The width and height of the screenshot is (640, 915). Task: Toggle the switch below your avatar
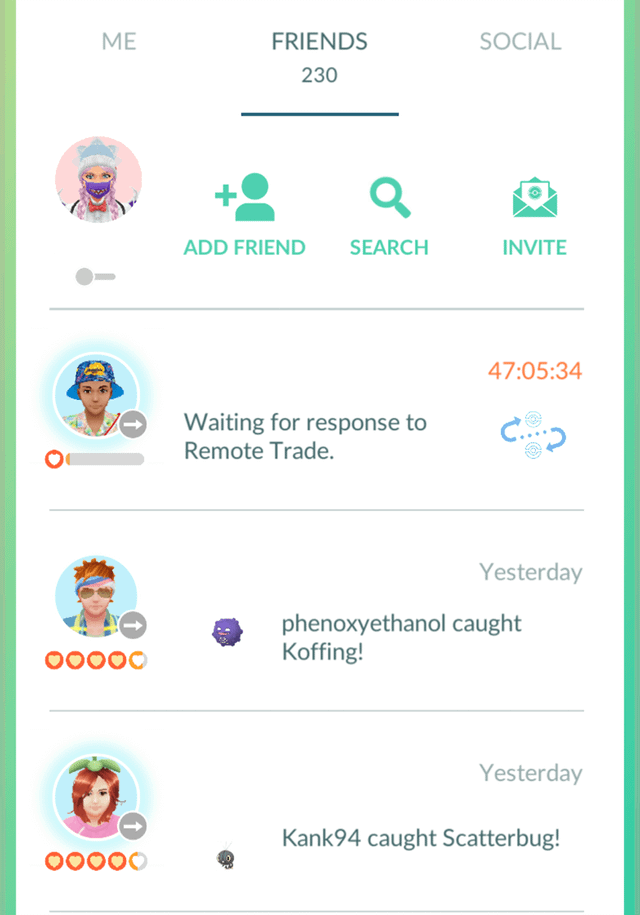[95, 276]
